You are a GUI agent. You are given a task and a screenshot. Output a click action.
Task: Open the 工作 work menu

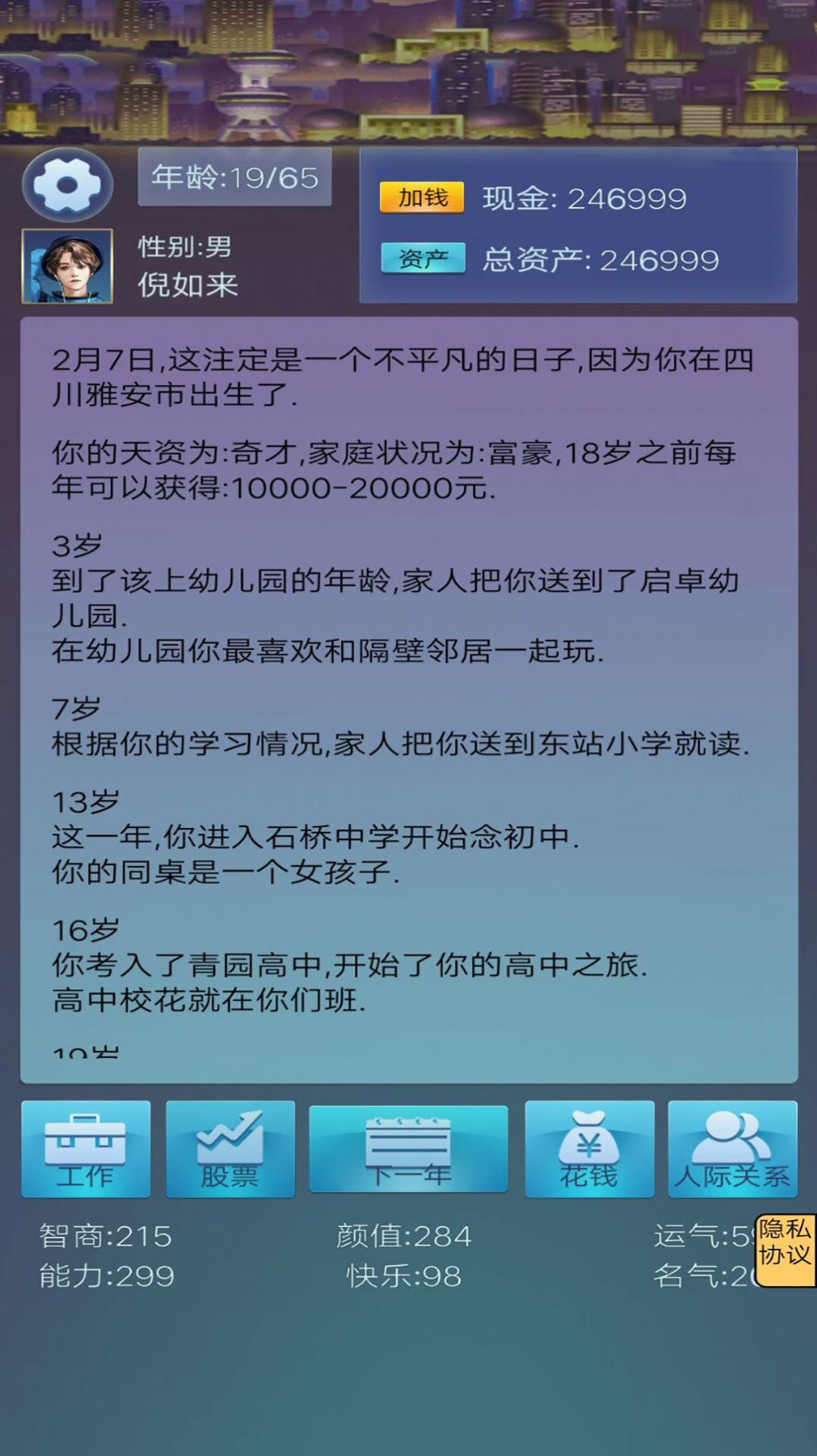(85, 1149)
